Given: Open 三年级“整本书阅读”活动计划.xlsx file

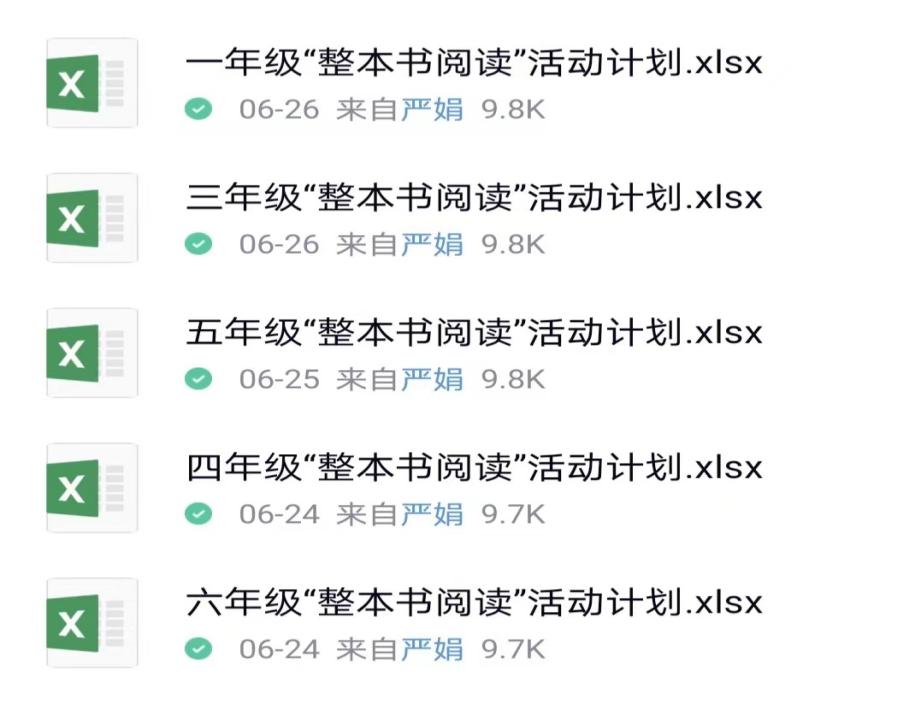Looking at the screenshot, I should [x=474, y=198].
